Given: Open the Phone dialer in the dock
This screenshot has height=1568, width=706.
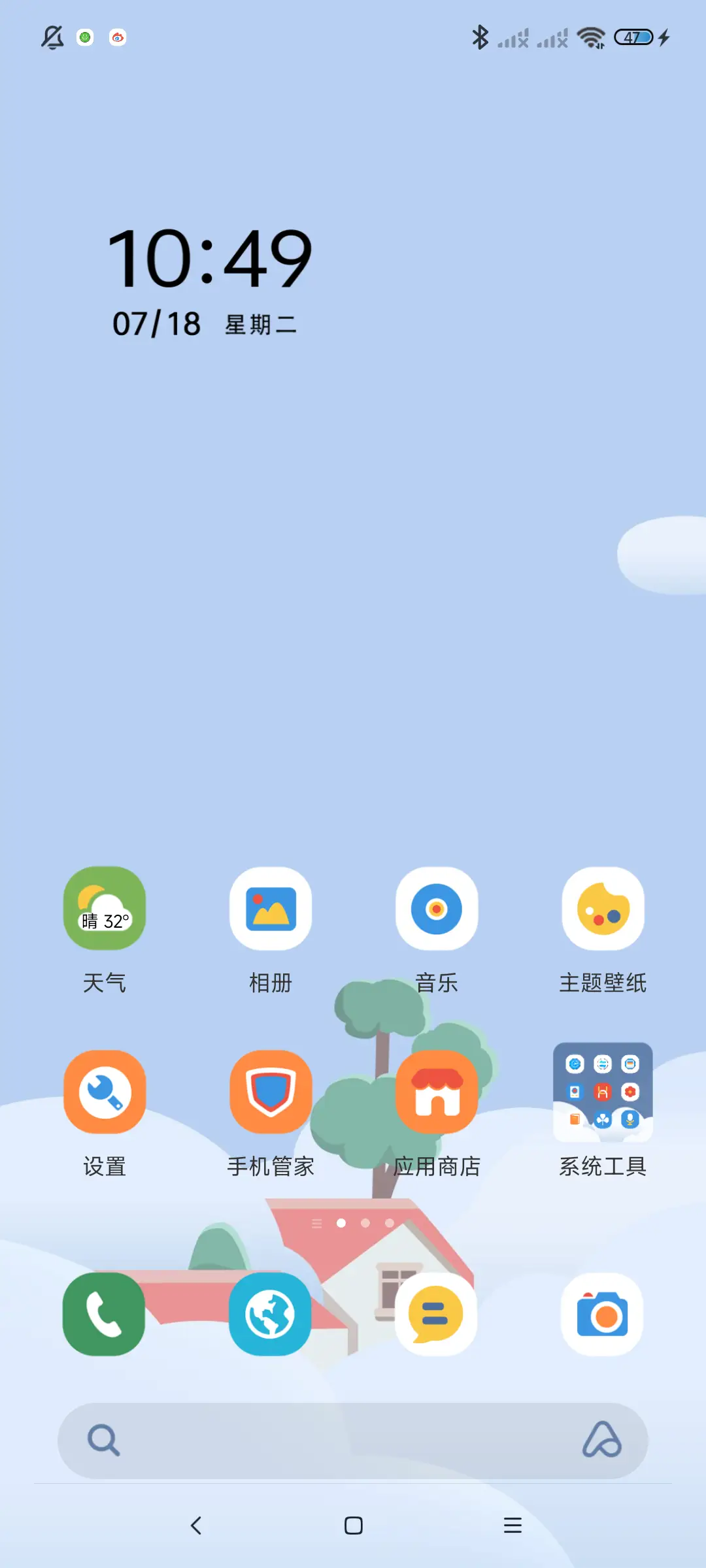Looking at the screenshot, I should tap(104, 1314).
